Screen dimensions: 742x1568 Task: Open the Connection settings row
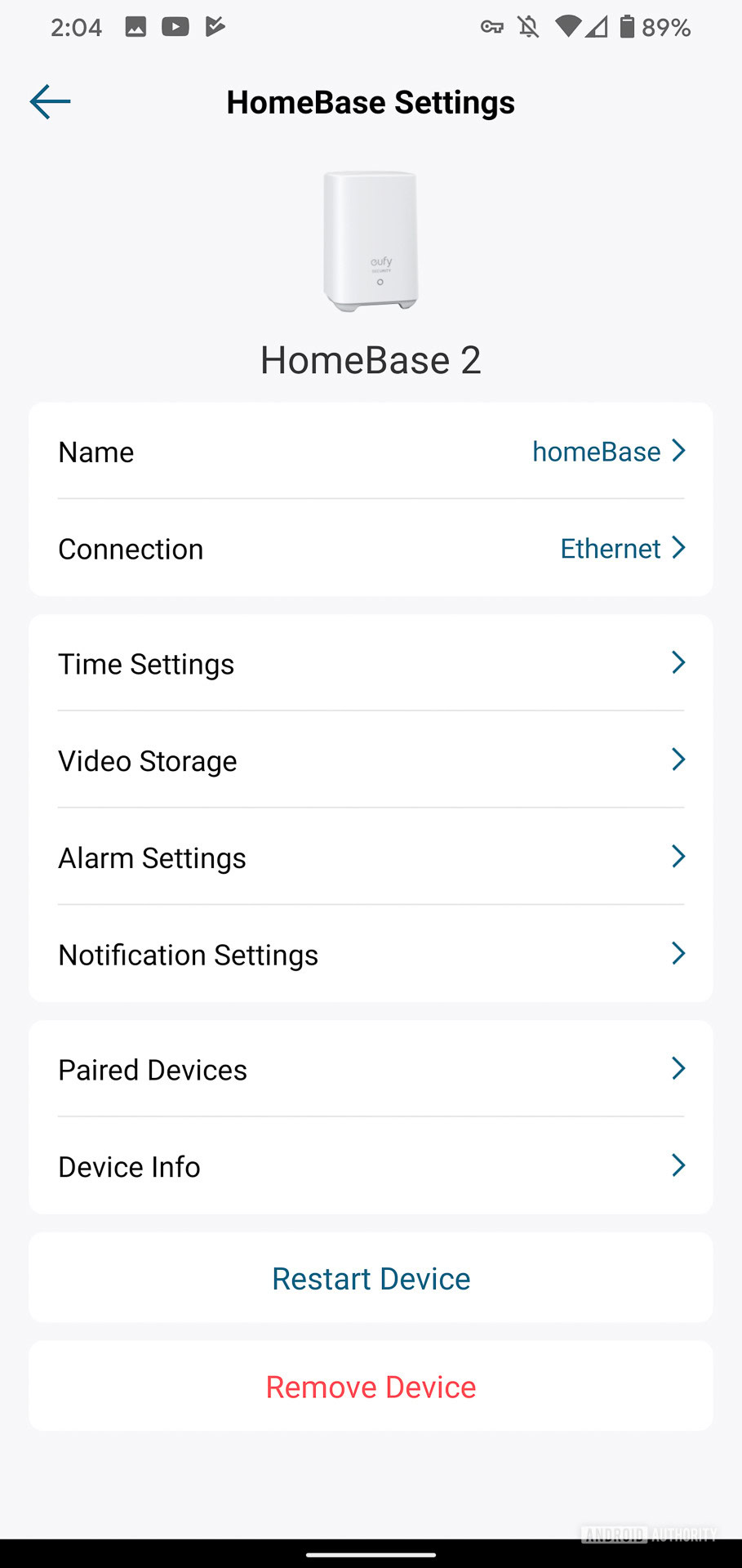[371, 549]
